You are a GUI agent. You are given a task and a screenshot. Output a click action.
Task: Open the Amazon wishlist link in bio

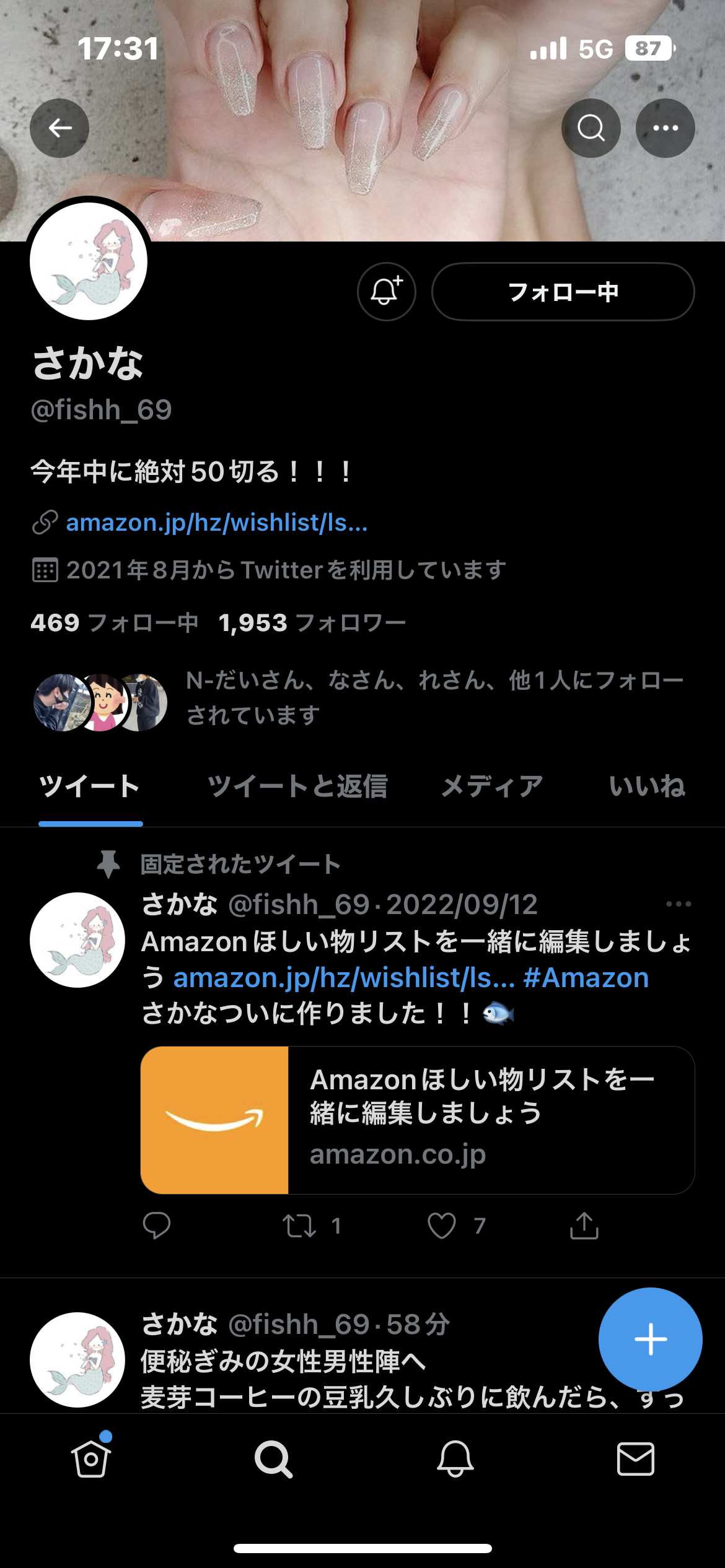click(x=216, y=523)
